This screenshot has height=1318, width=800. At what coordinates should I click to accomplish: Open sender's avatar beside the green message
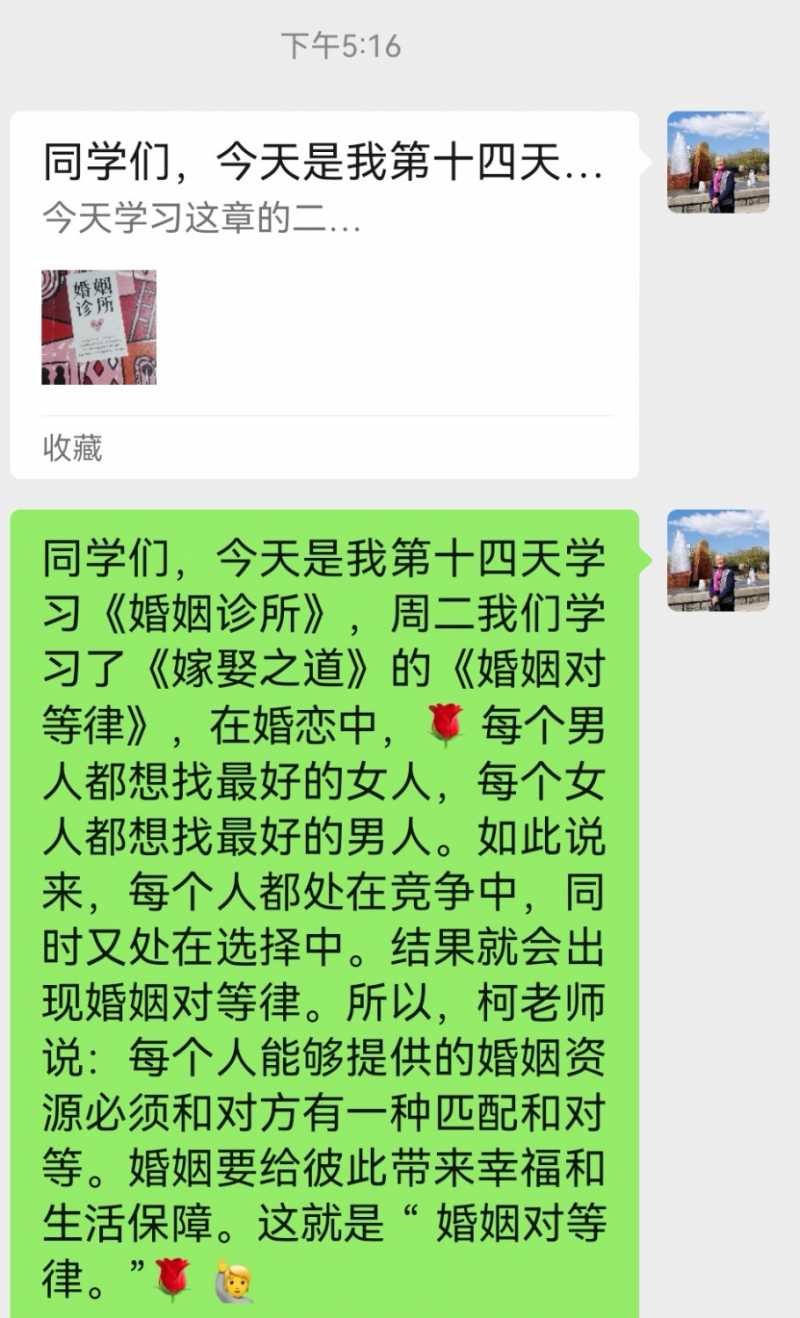pos(717,560)
